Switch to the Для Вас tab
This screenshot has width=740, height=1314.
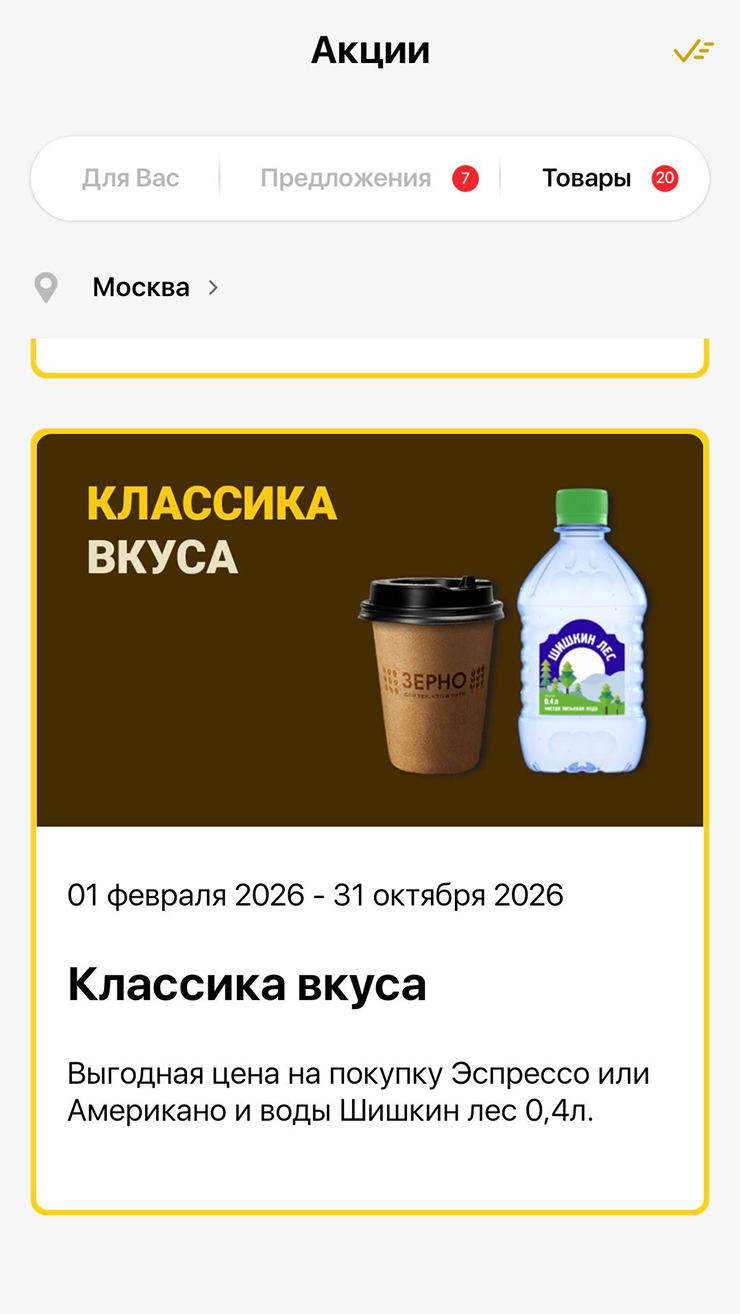[130, 179]
